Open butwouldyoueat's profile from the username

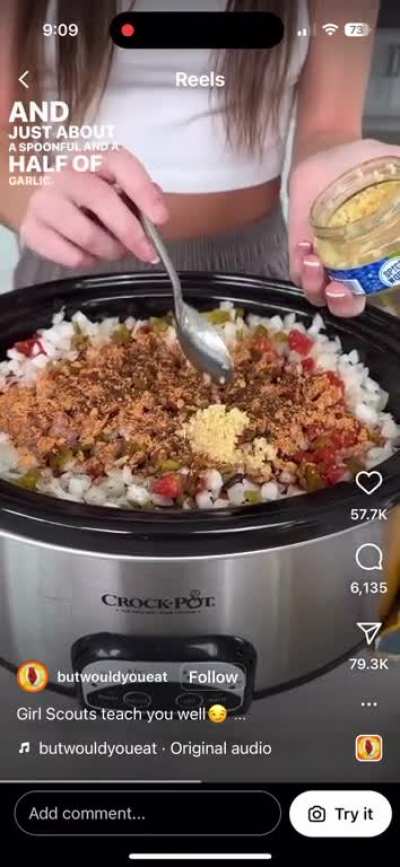click(112, 677)
